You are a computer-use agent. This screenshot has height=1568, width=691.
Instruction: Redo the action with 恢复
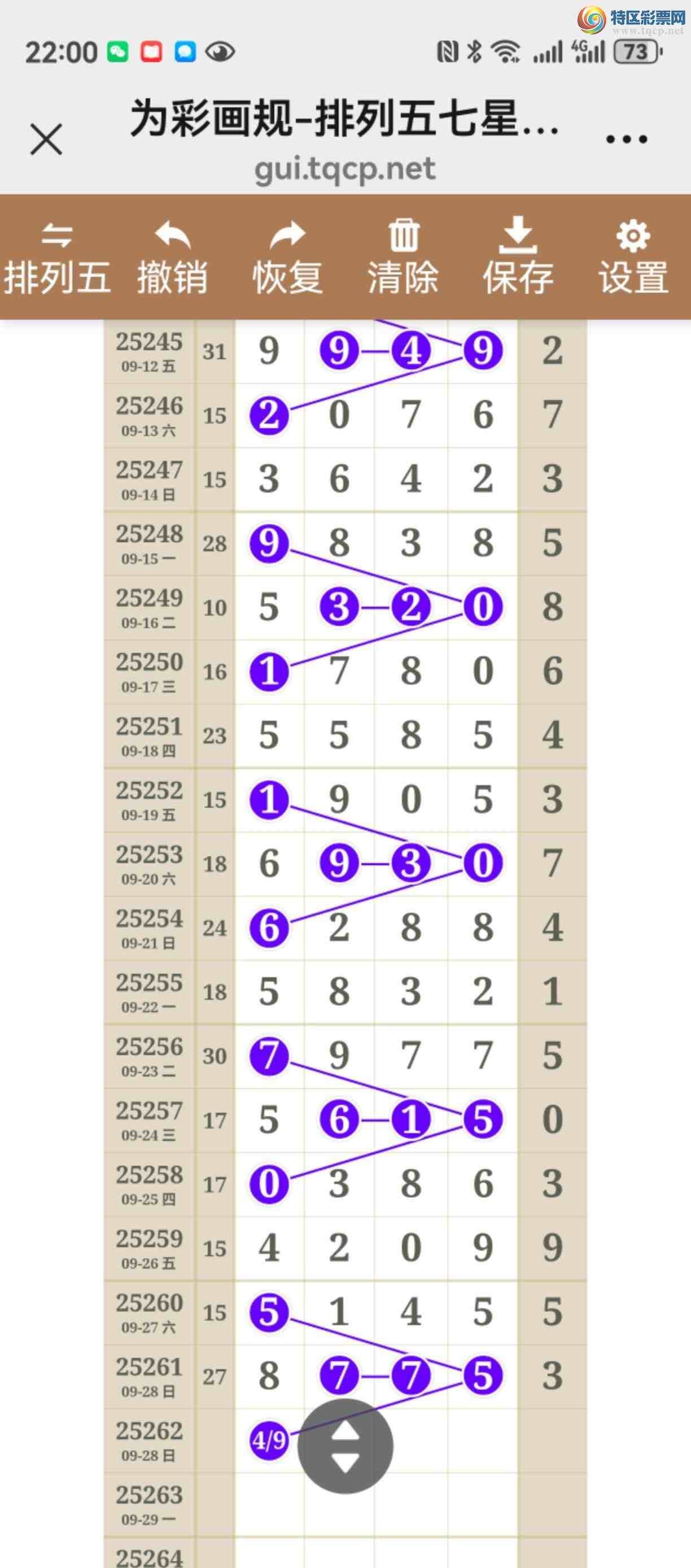click(287, 258)
